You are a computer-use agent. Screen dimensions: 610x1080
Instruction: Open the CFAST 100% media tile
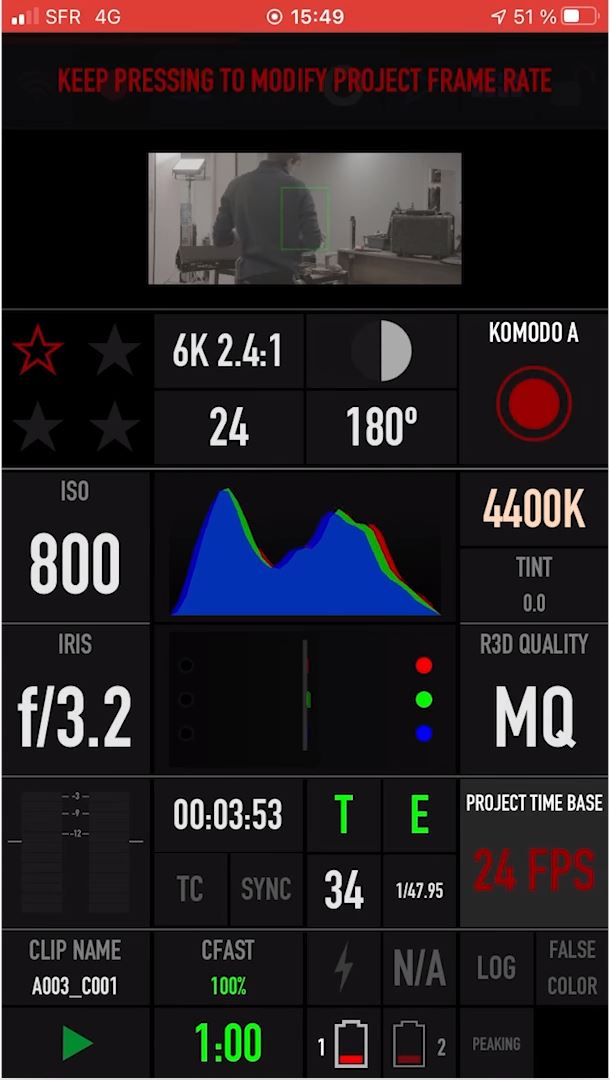coord(228,968)
